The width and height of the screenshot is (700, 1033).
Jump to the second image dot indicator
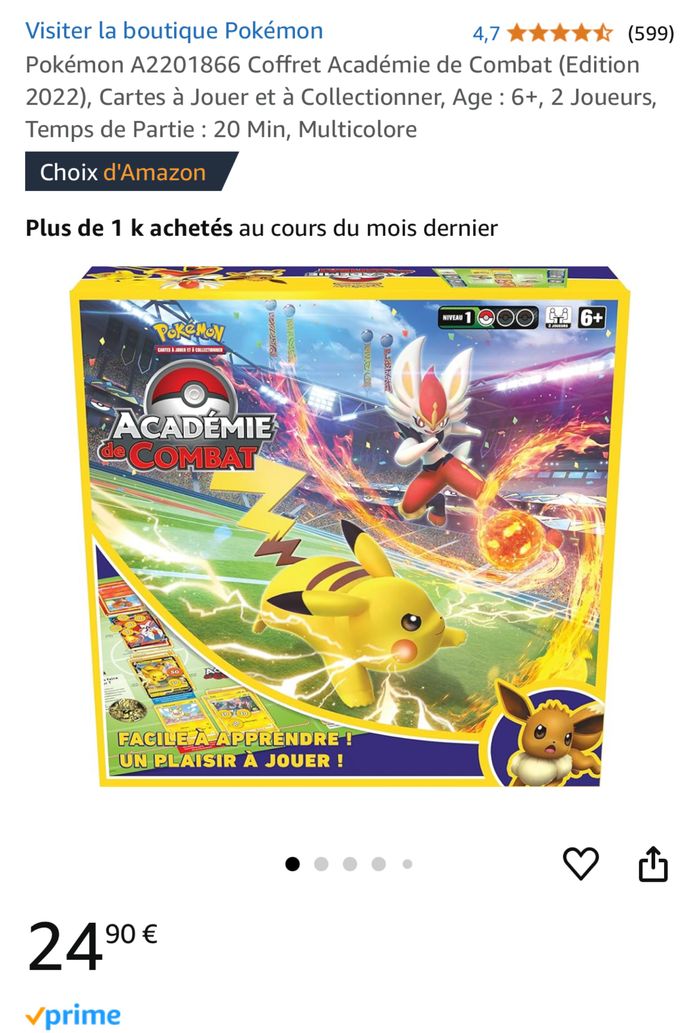pos(321,864)
